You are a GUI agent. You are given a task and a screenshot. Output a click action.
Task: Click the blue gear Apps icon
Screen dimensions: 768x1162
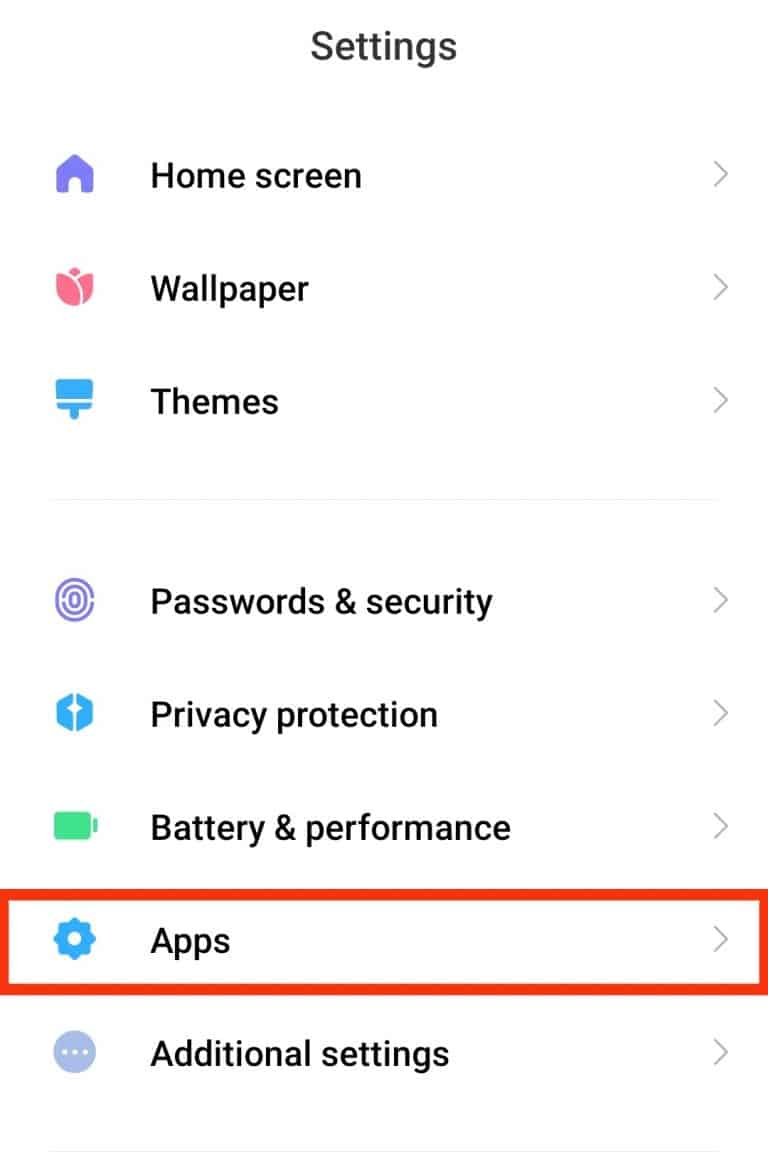pos(75,939)
